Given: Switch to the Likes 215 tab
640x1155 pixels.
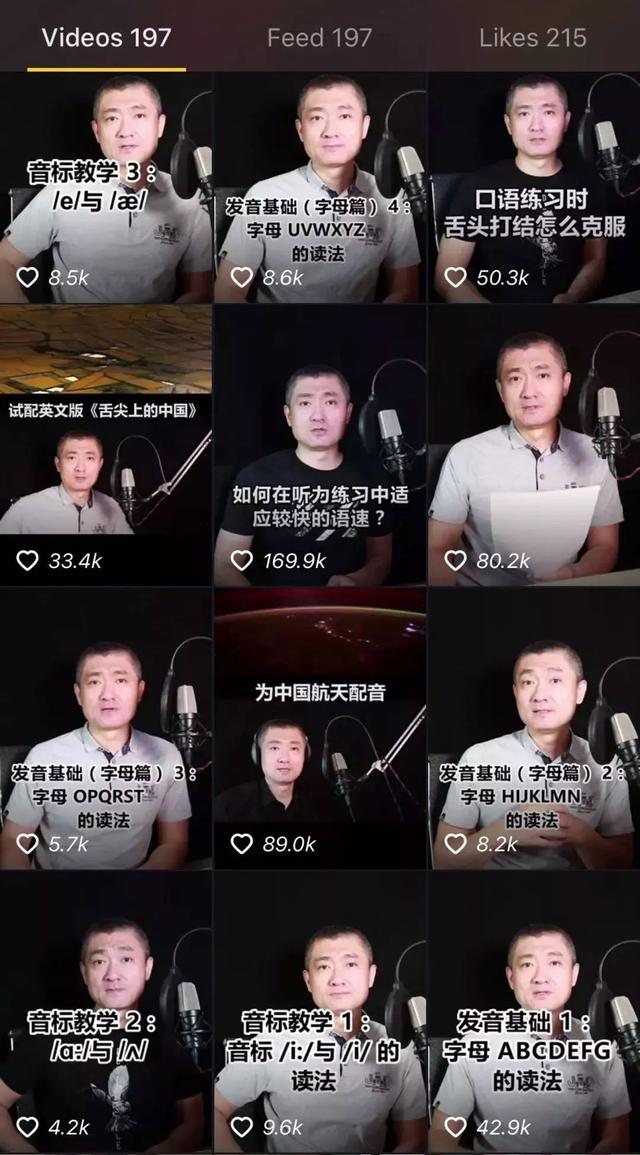Looking at the screenshot, I should pos(532,38).
